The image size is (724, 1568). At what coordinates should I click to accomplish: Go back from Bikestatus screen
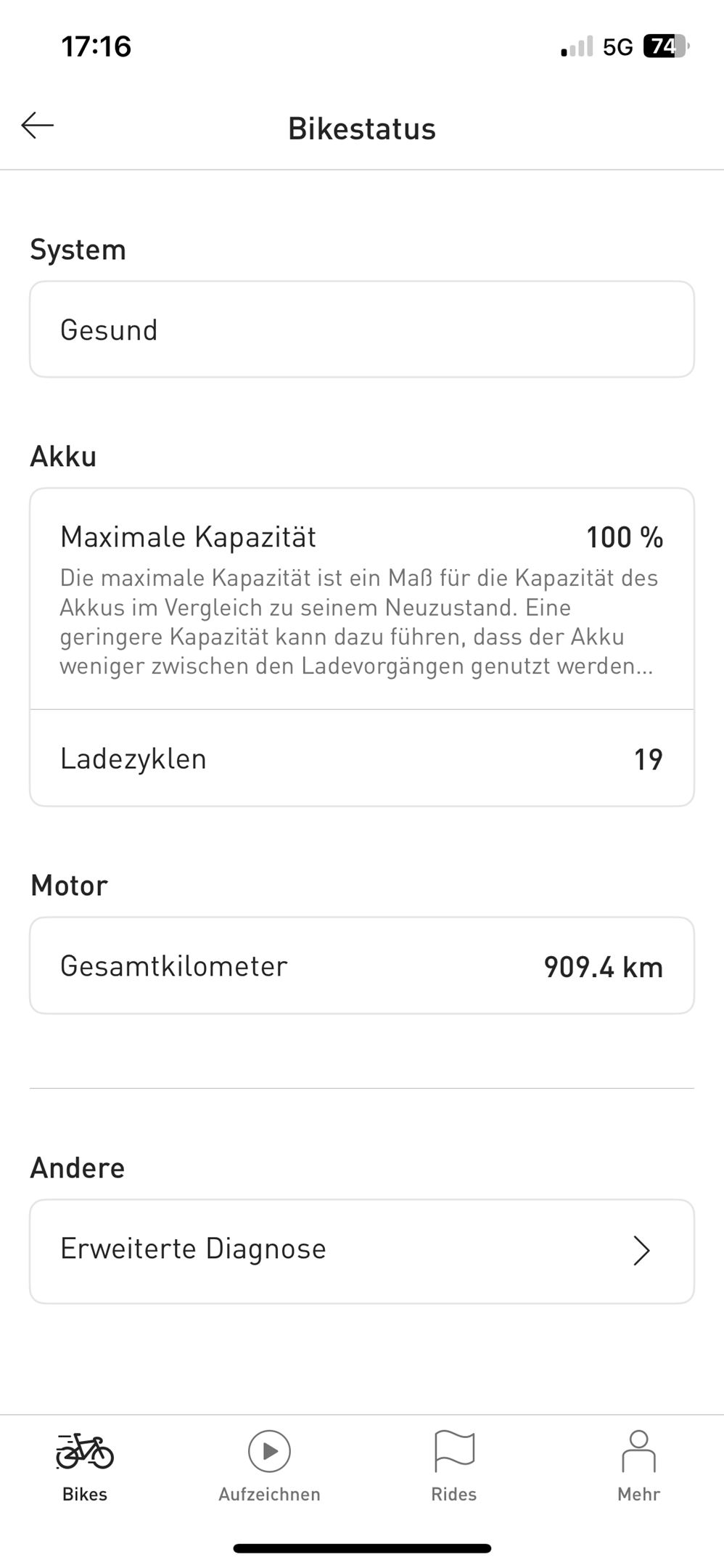coord(38,126)
